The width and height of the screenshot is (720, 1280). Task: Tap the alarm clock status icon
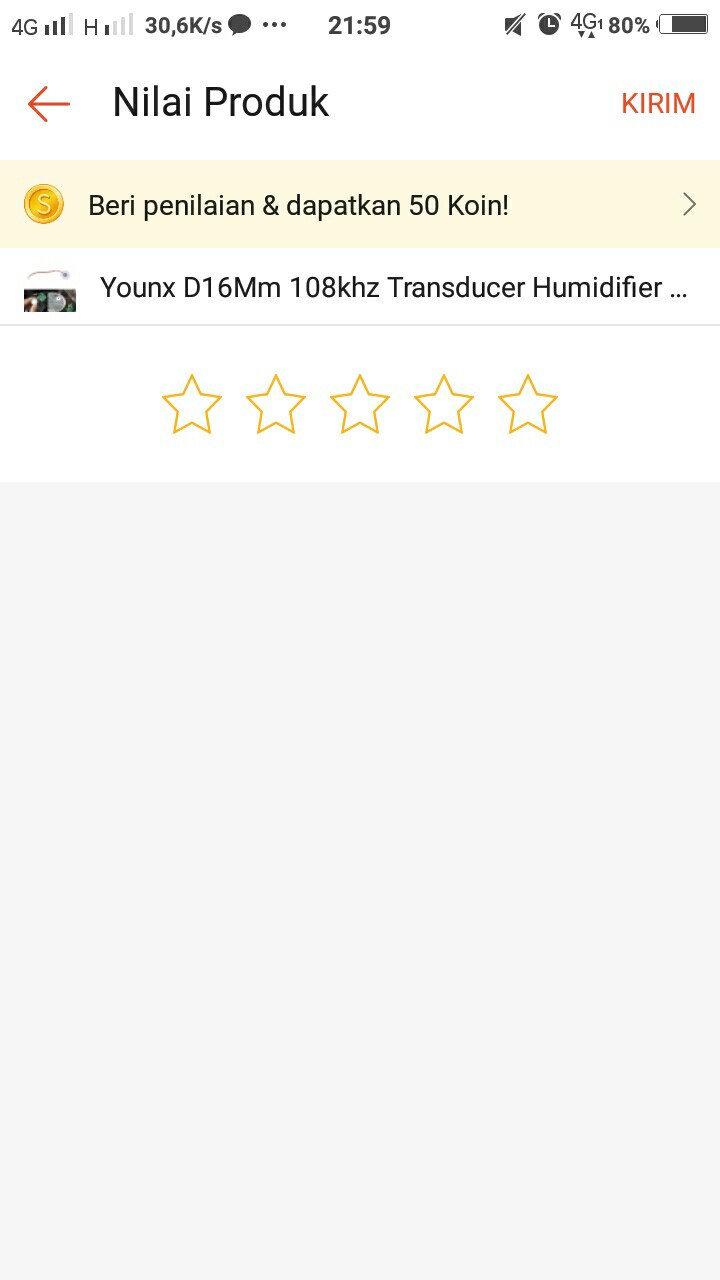[550, 25]
